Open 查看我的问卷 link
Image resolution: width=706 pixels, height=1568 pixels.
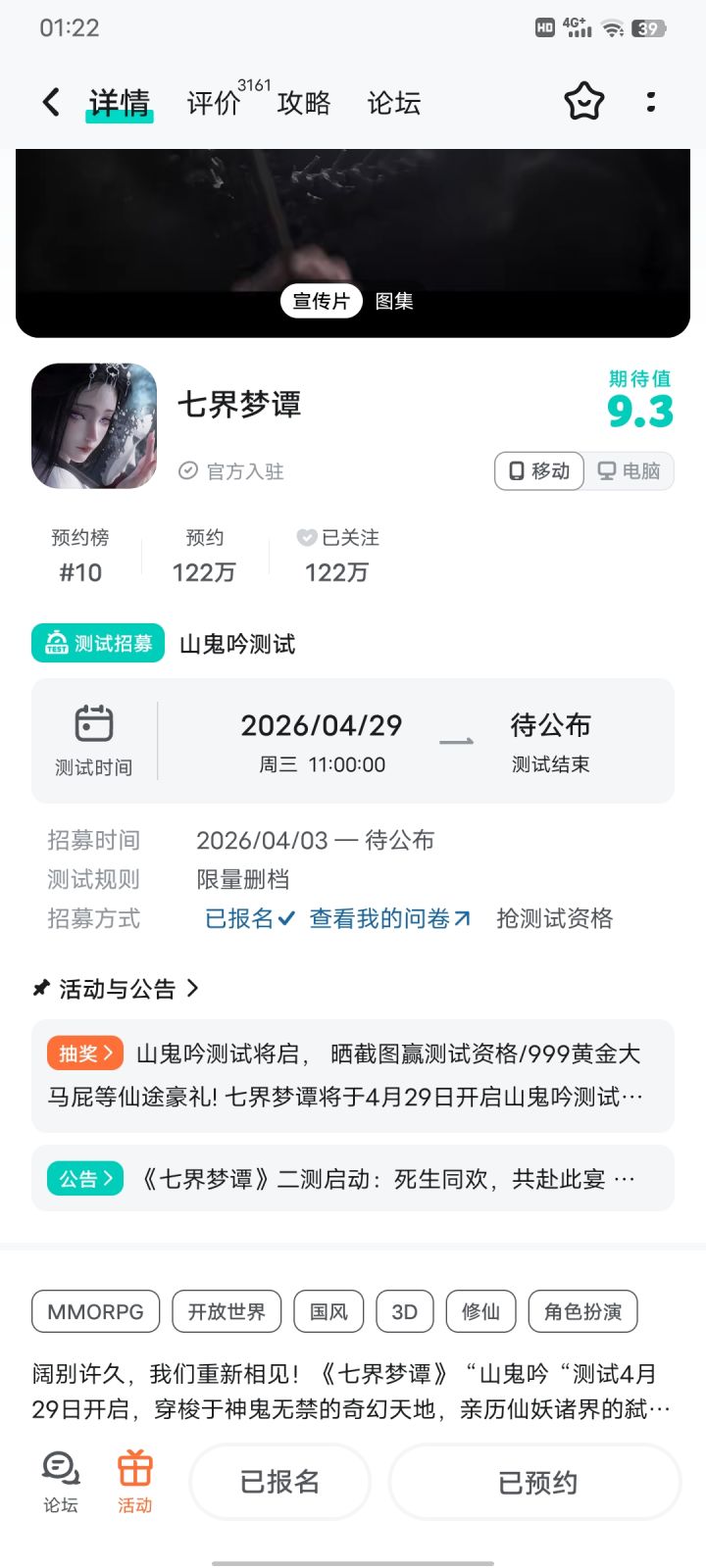(x=390, y=918)
